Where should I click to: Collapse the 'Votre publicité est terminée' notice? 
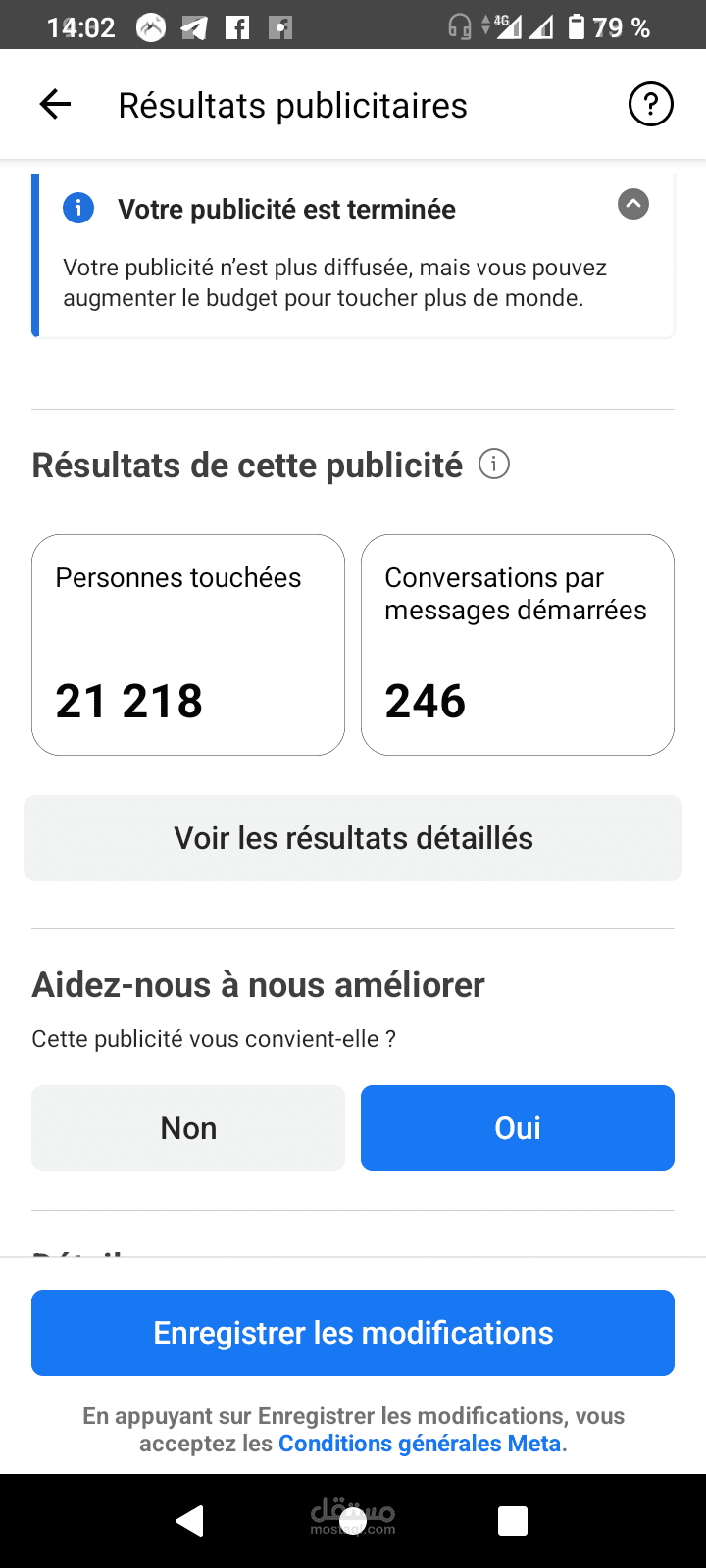(633, 204)
